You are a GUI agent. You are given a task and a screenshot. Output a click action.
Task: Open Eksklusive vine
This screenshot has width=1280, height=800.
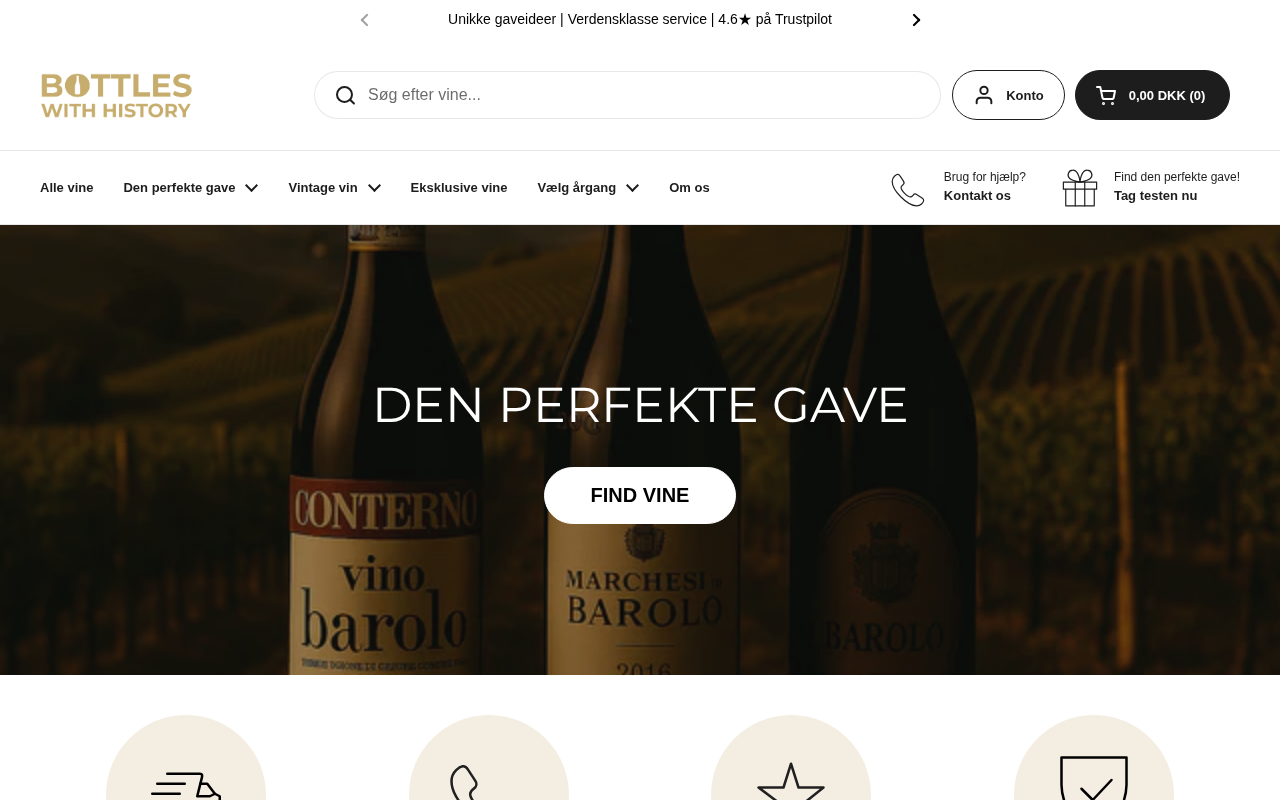(459, 188)
